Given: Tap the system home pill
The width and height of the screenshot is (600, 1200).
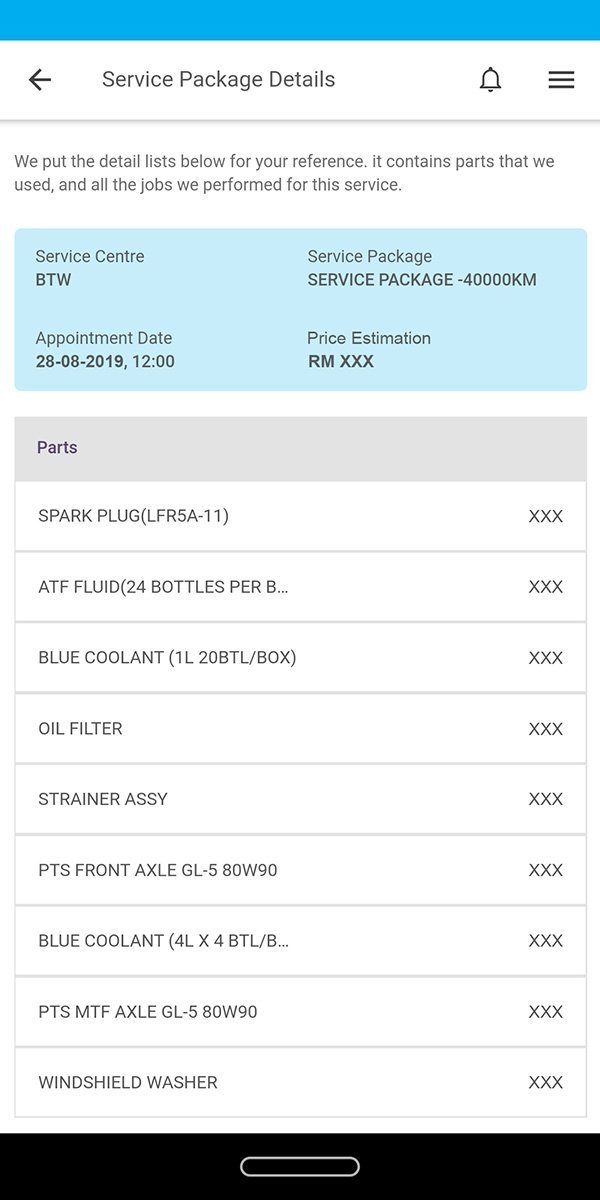Looking at the screenshot, I should [x=300, y=1166].
